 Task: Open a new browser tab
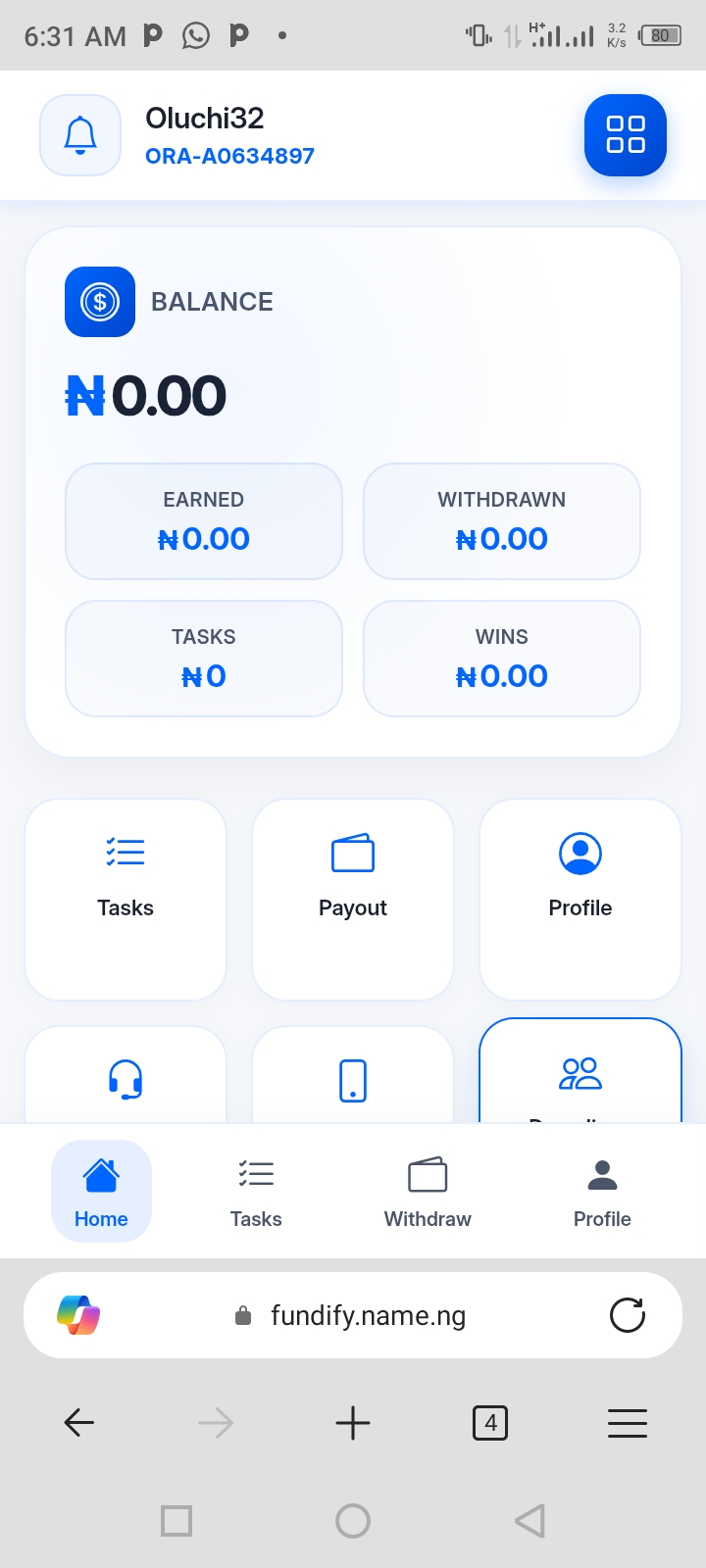click(x=353, y=1423)
